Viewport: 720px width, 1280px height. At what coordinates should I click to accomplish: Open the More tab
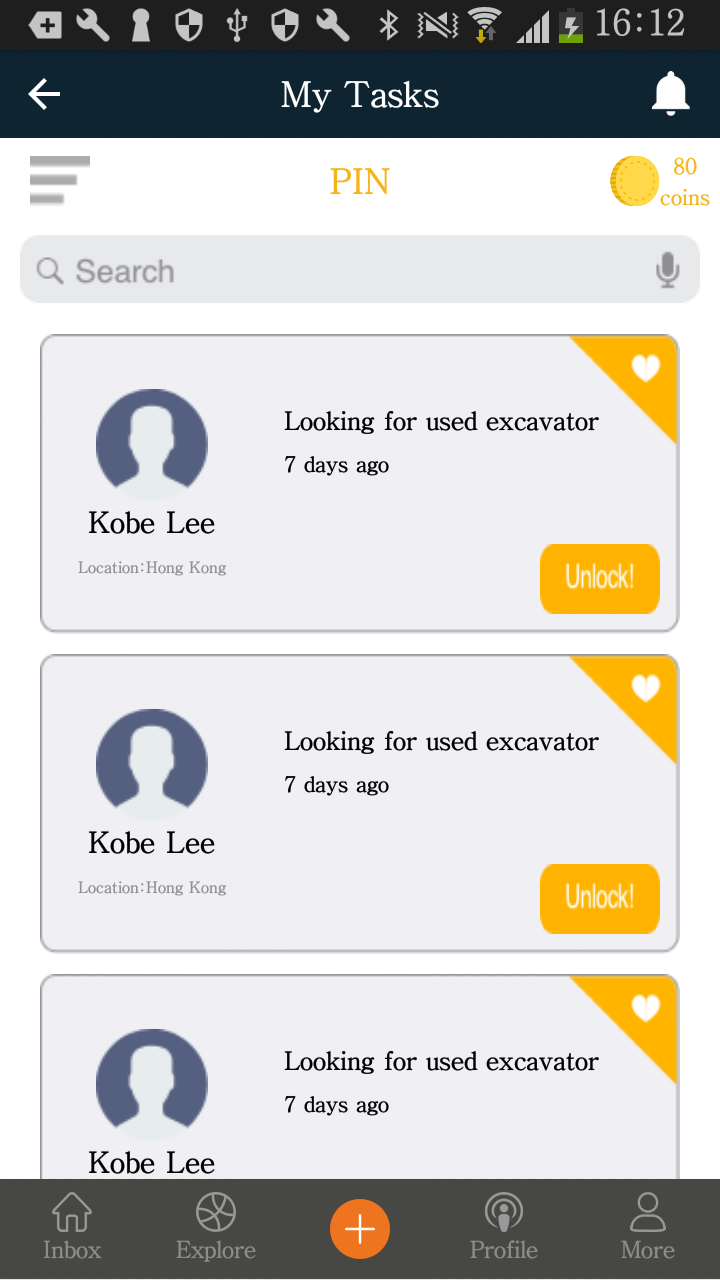click(648, 1227)
